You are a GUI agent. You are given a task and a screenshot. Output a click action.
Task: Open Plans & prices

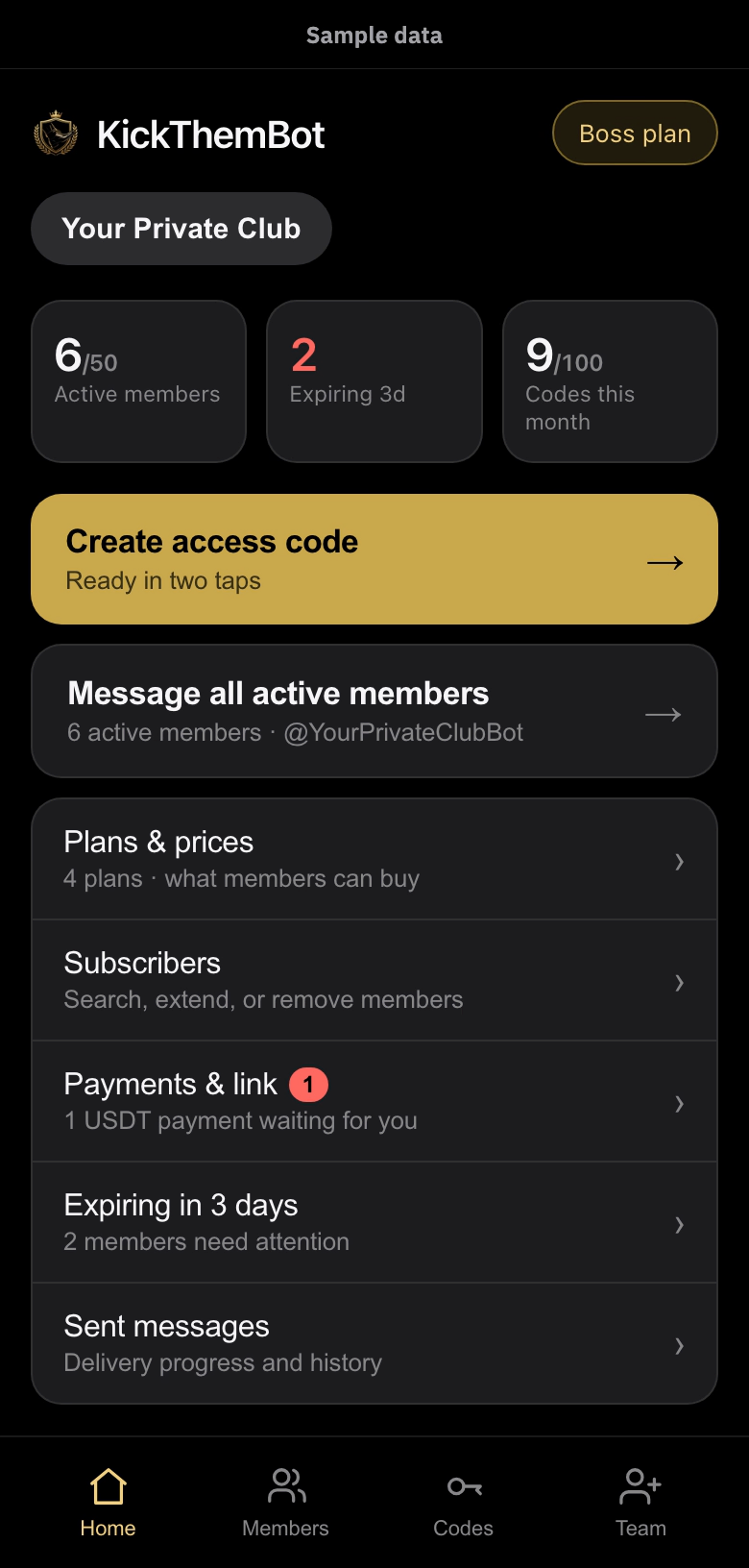[x=374, y=859]
